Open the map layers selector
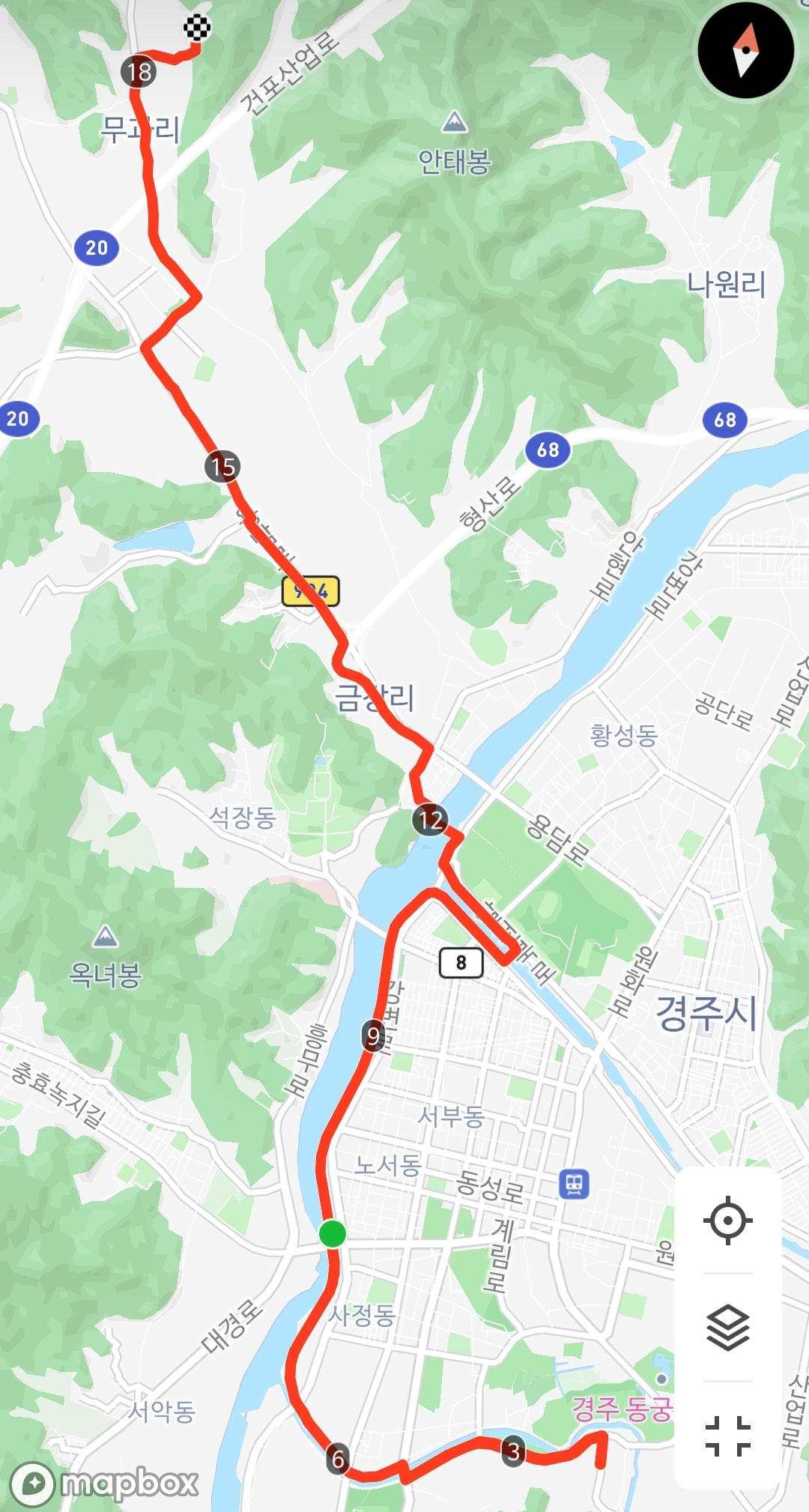This screenshot has width=809, height=1512. click(x=727, y=1327)
